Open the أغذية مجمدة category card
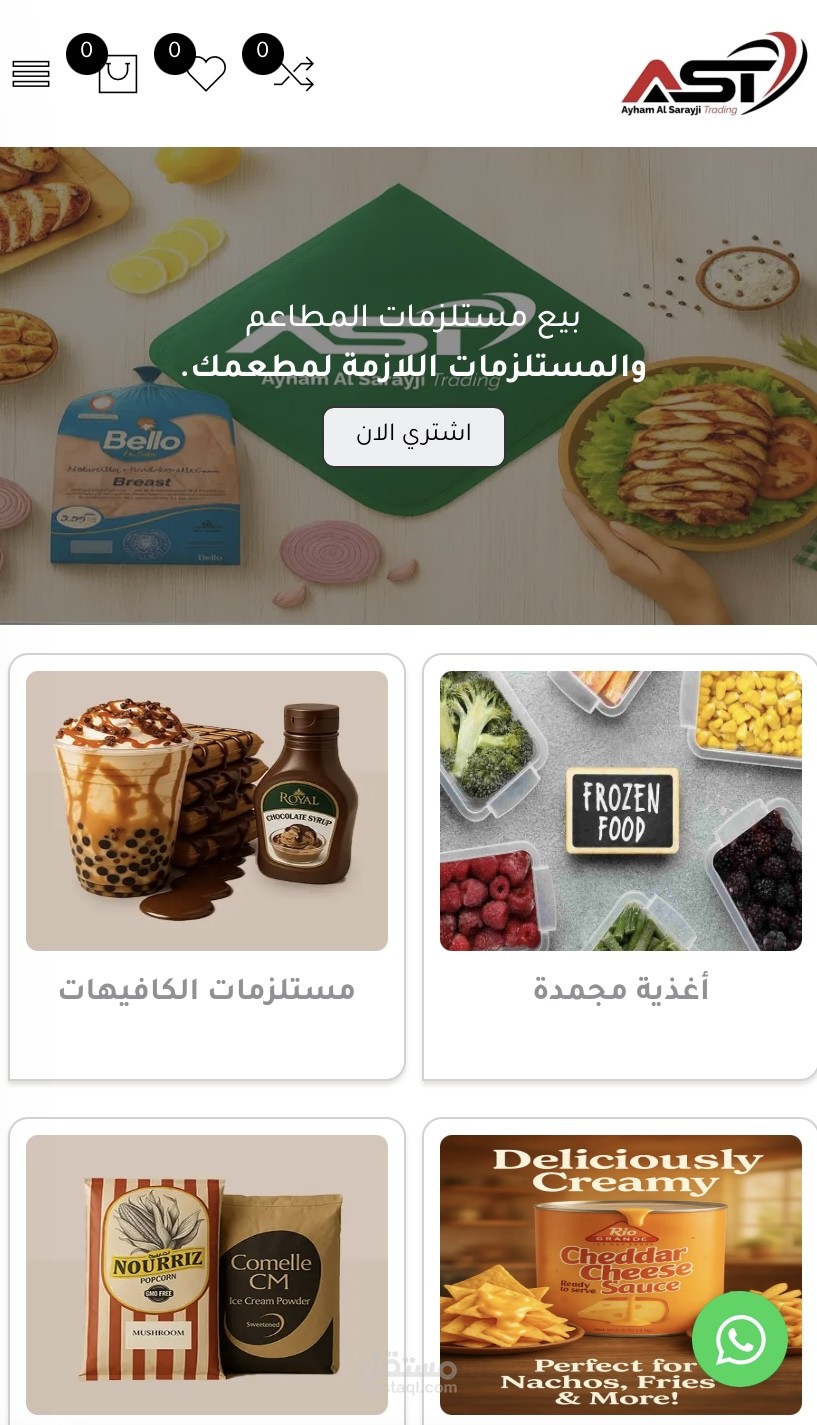This screenshot has width=817, height=1425. pyautogui.click(x=621, y=867)
